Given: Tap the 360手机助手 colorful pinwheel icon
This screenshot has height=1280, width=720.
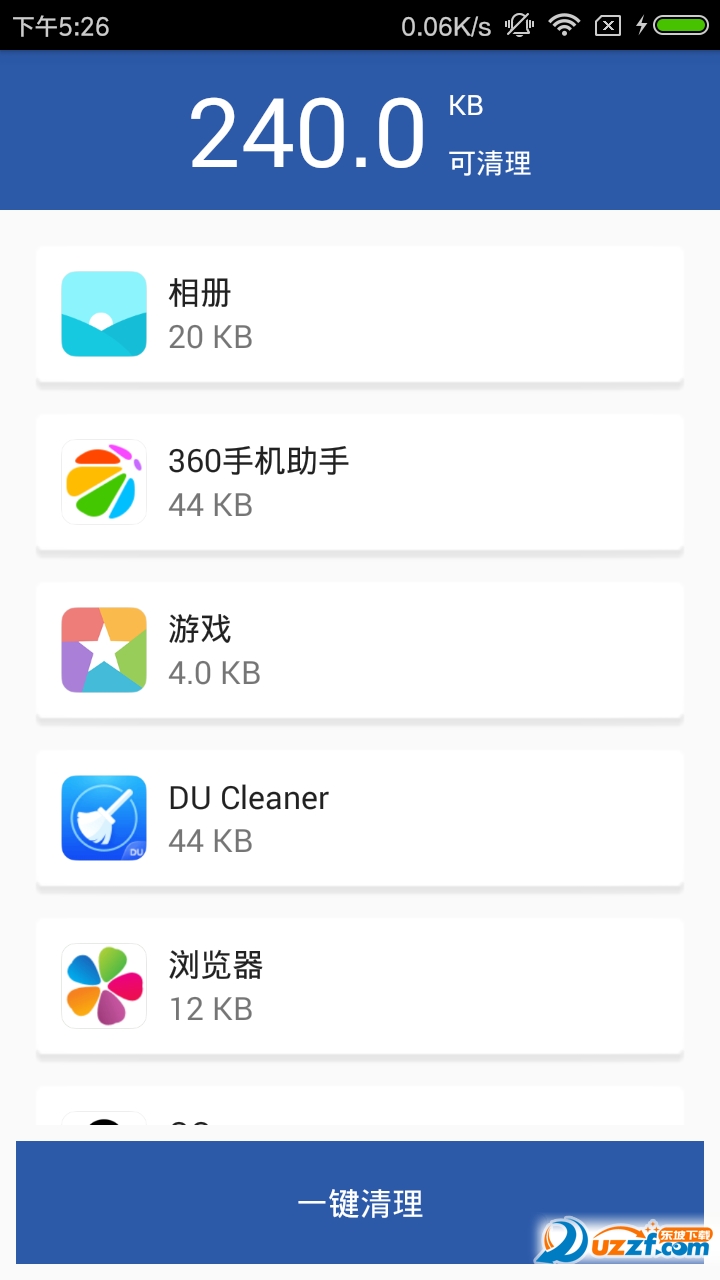Looking at the screenshot, I should 103,481.
